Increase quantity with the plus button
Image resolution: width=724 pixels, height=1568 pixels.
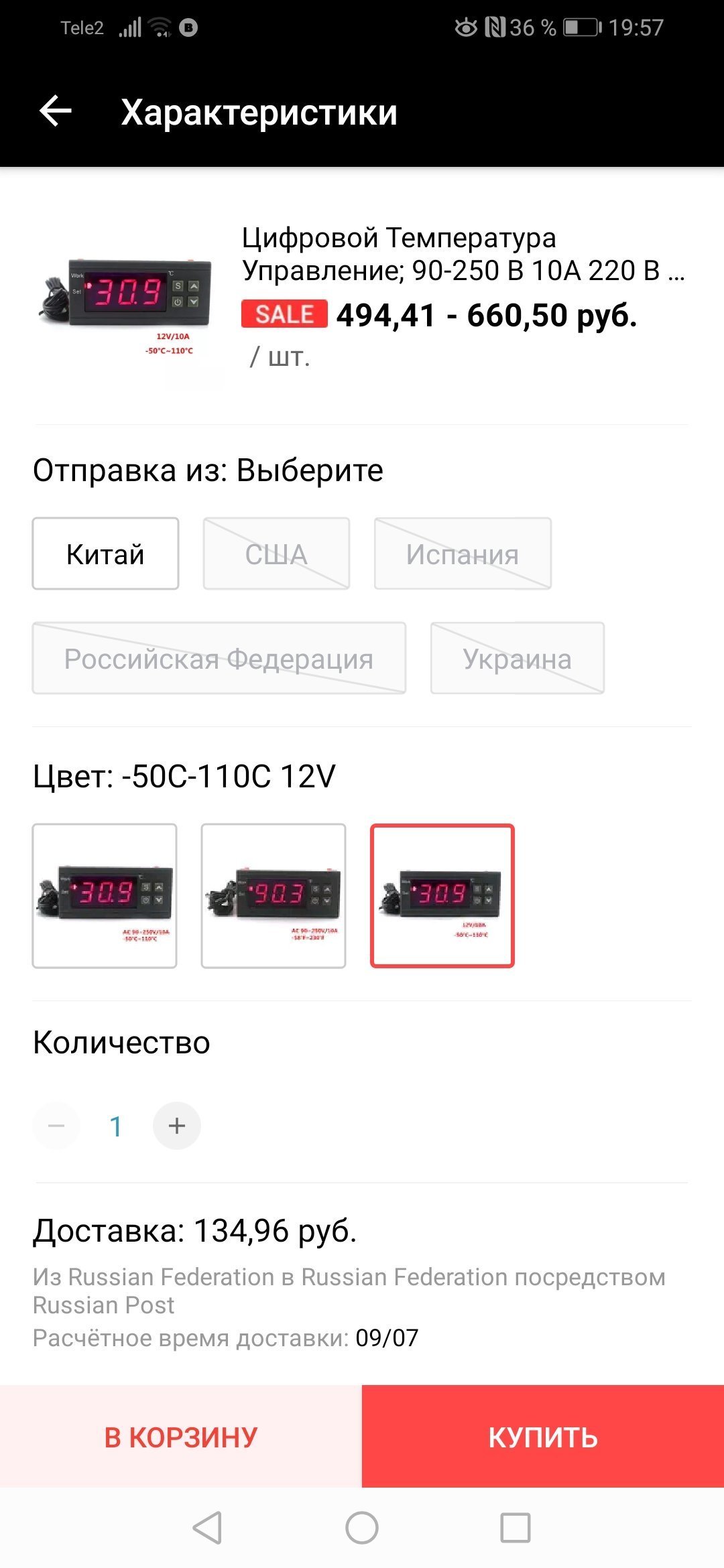point(177,1126)
